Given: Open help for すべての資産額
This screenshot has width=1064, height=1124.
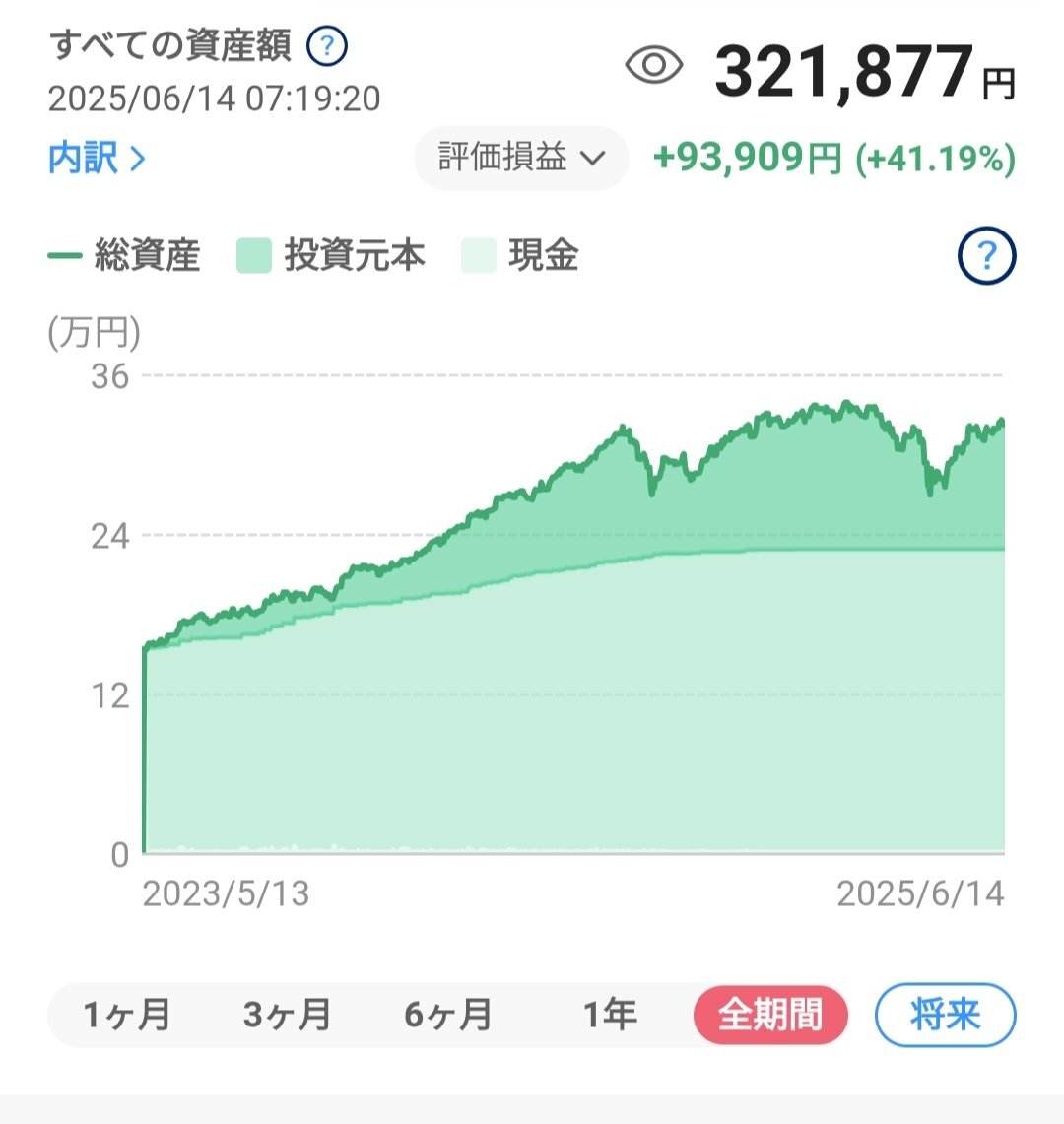Looking at the screenshot, I should [327, 46].
